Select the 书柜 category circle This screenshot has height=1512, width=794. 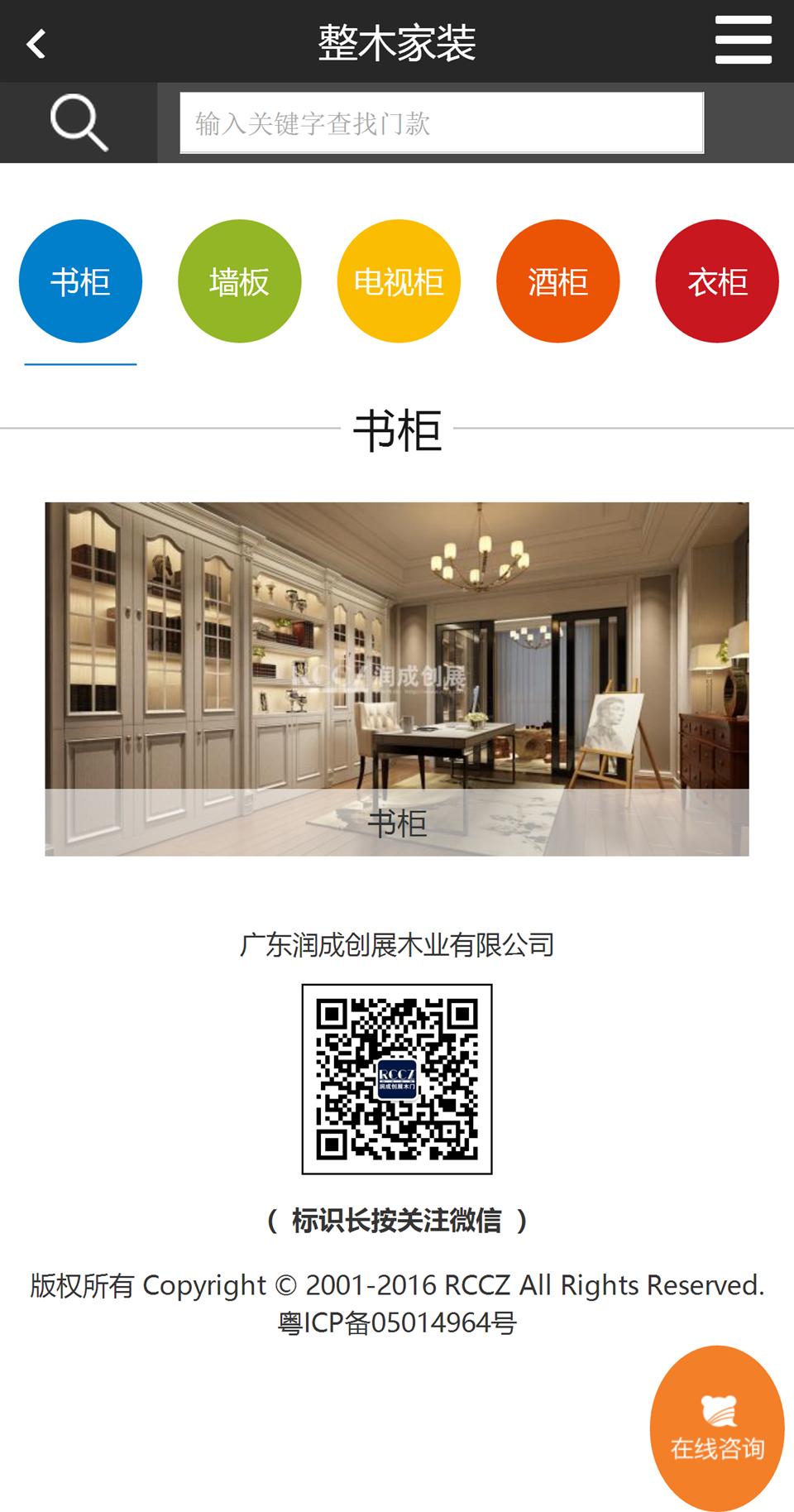pos(80,281)
